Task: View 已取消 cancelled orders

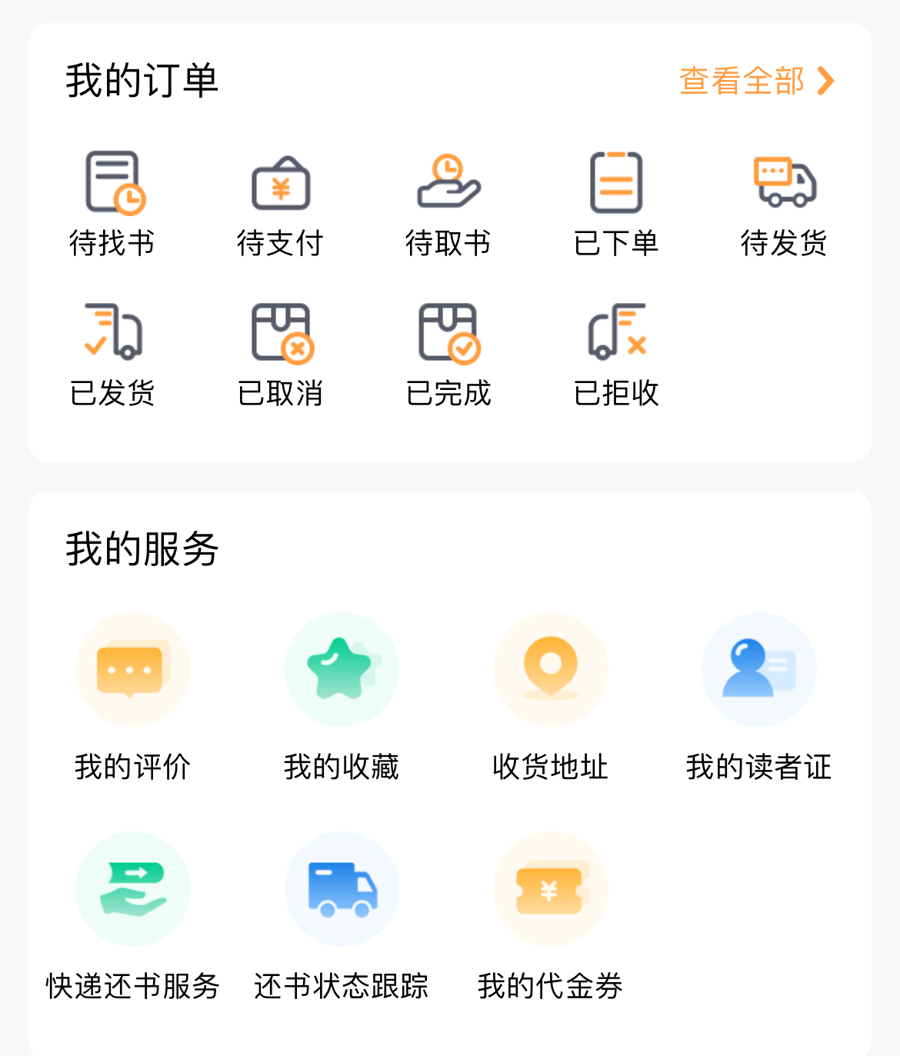Action: (x=281, y=353)
